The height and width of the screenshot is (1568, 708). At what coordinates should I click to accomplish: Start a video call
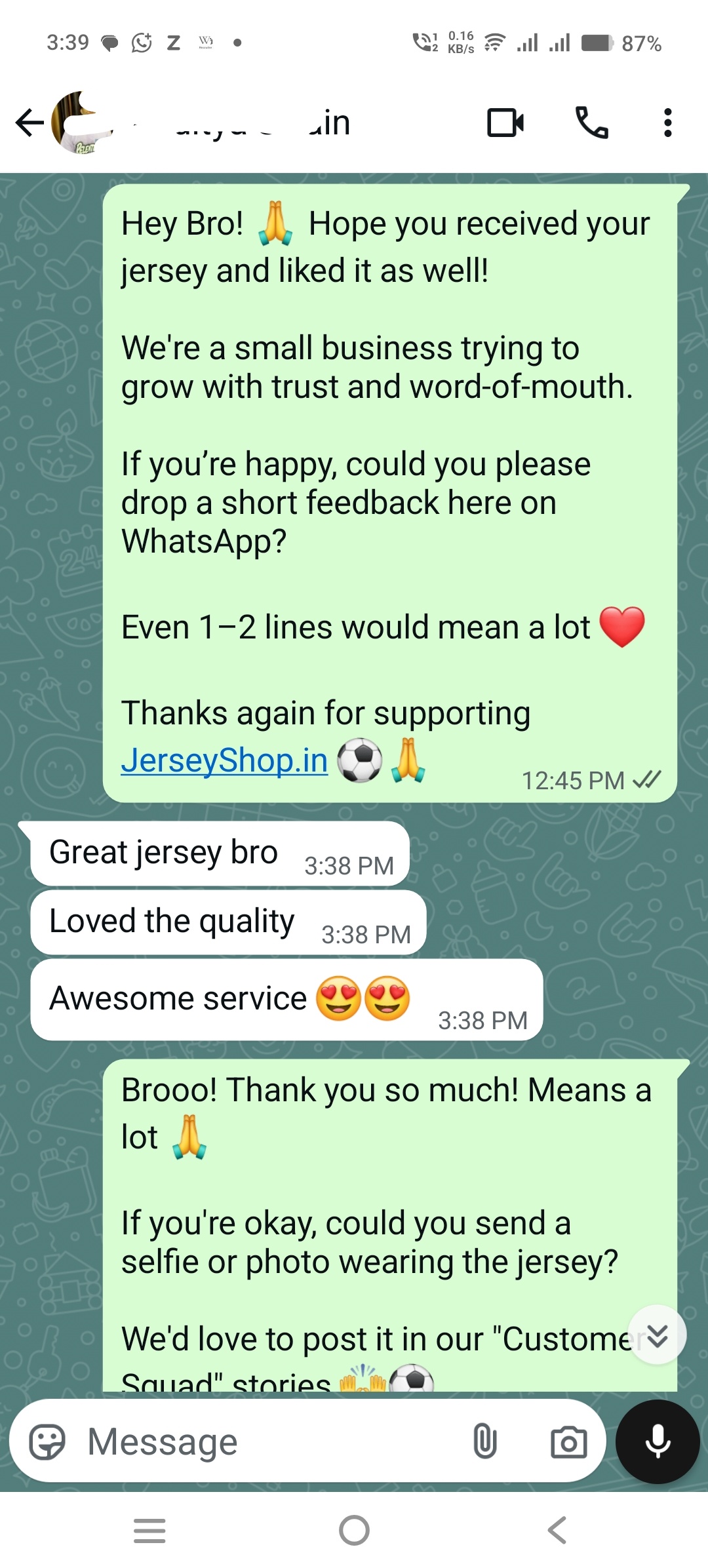coord(505,123)
